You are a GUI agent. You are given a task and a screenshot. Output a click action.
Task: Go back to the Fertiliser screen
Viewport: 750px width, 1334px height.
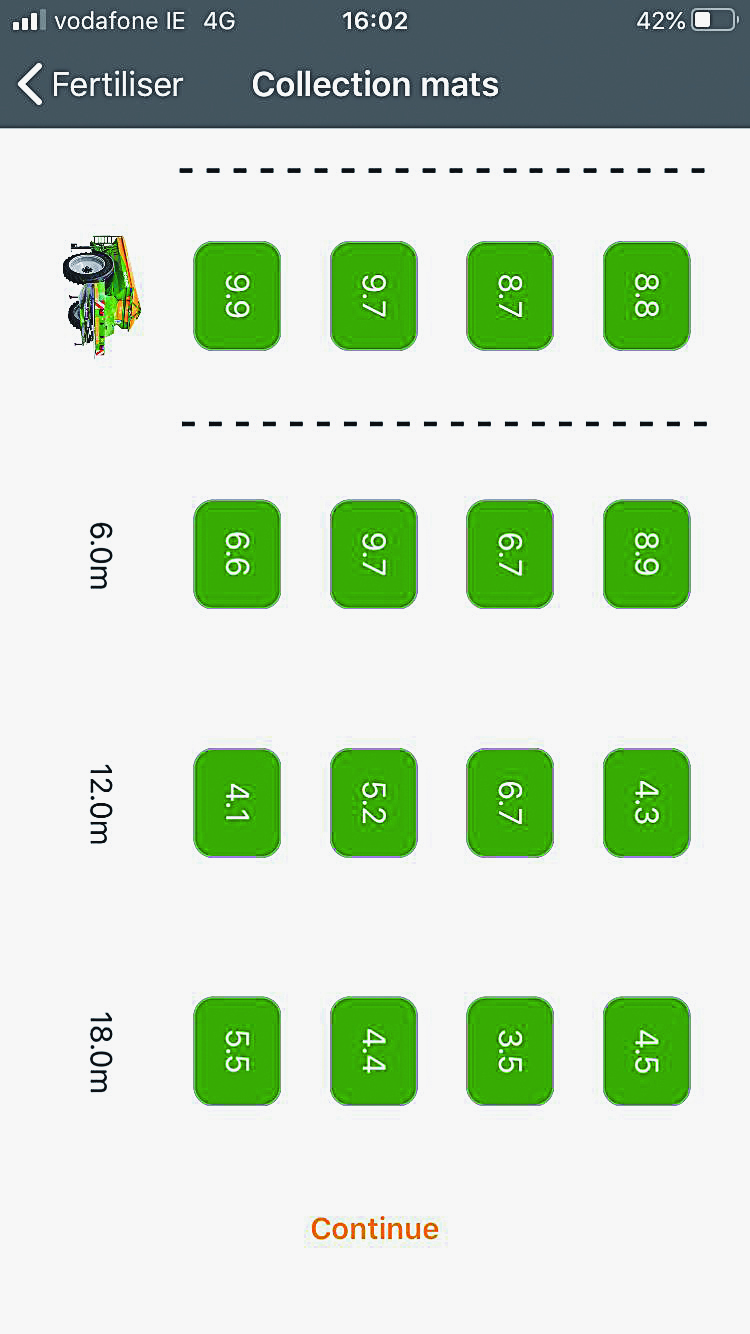100,85
